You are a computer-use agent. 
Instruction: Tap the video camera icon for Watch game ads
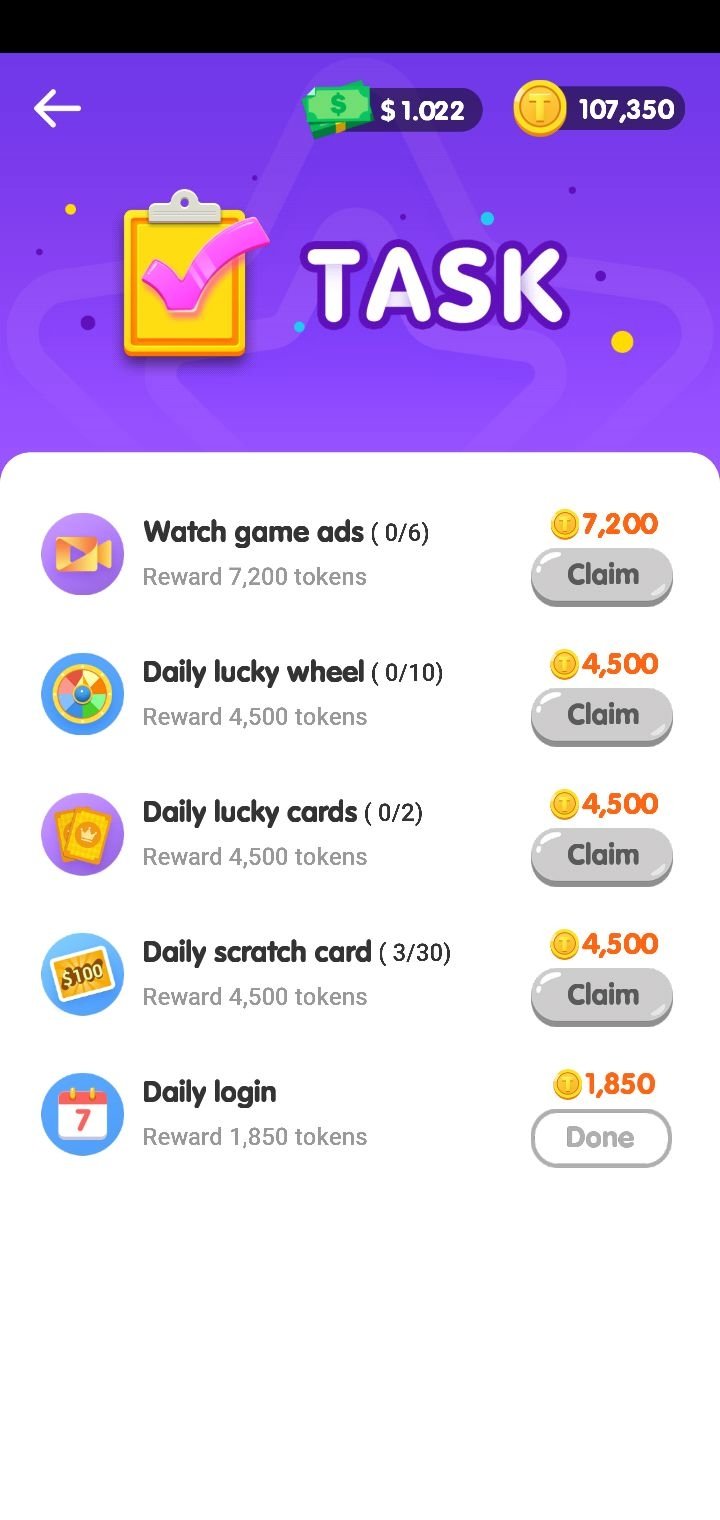click(82, 554)
